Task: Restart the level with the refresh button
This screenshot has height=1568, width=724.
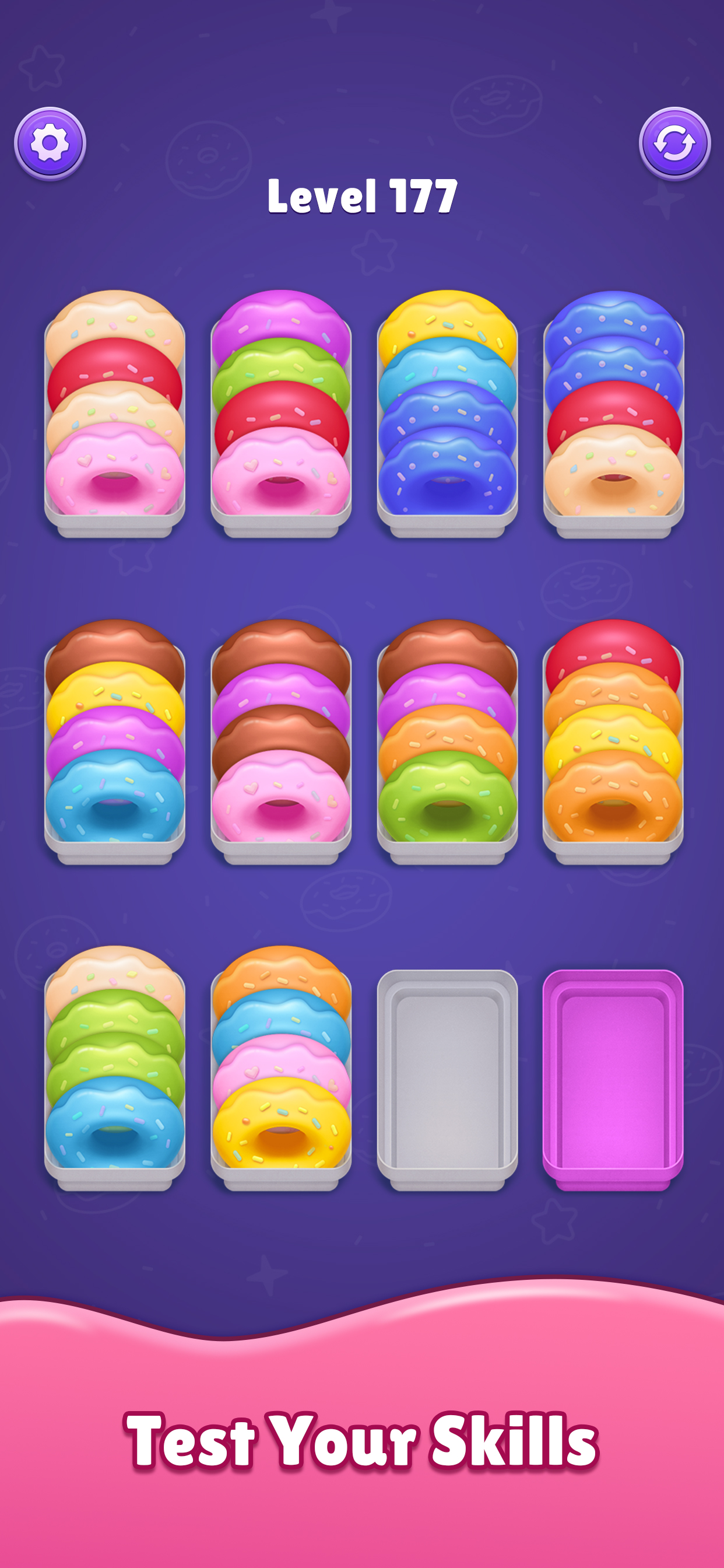Action: point(674,143)
